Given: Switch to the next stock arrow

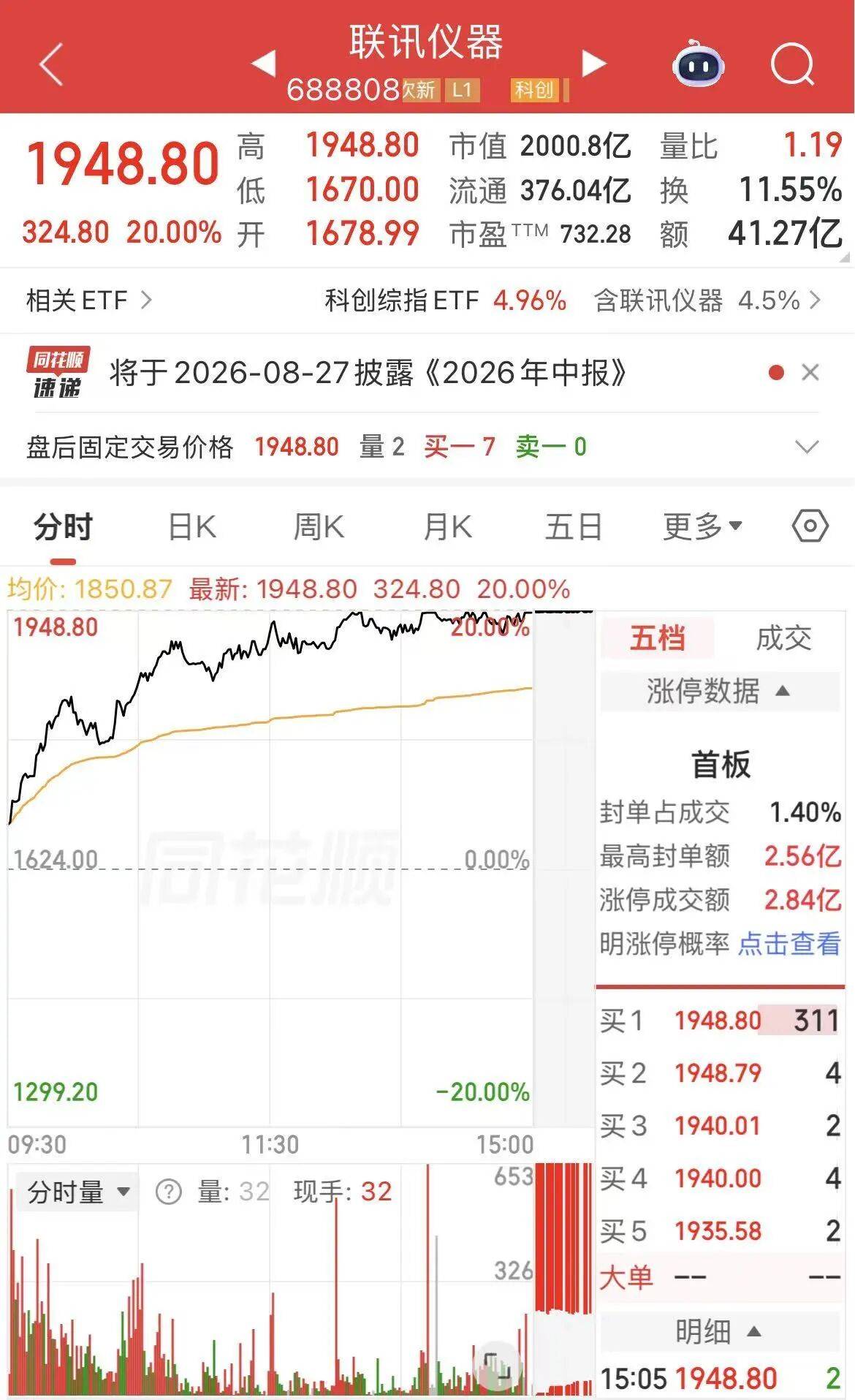Looking at the screenshot, I should pos(593,64).
